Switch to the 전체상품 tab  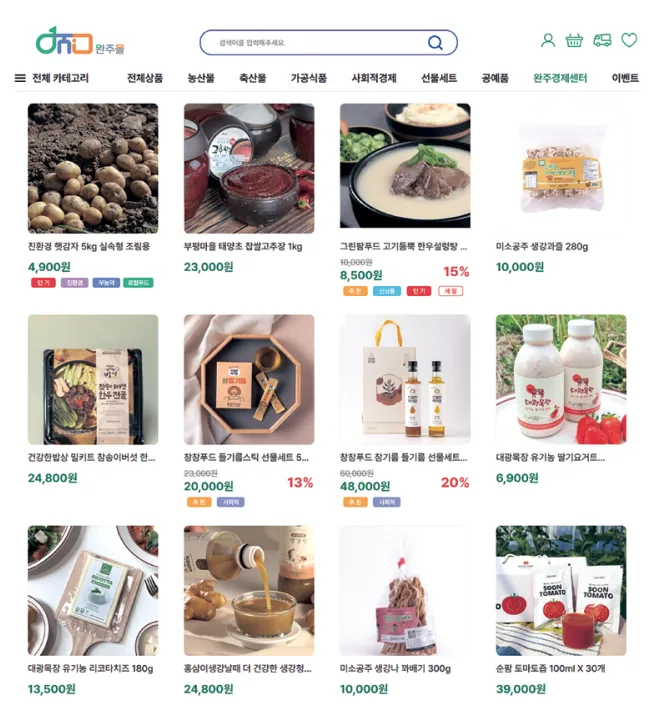tap(145, 78)
